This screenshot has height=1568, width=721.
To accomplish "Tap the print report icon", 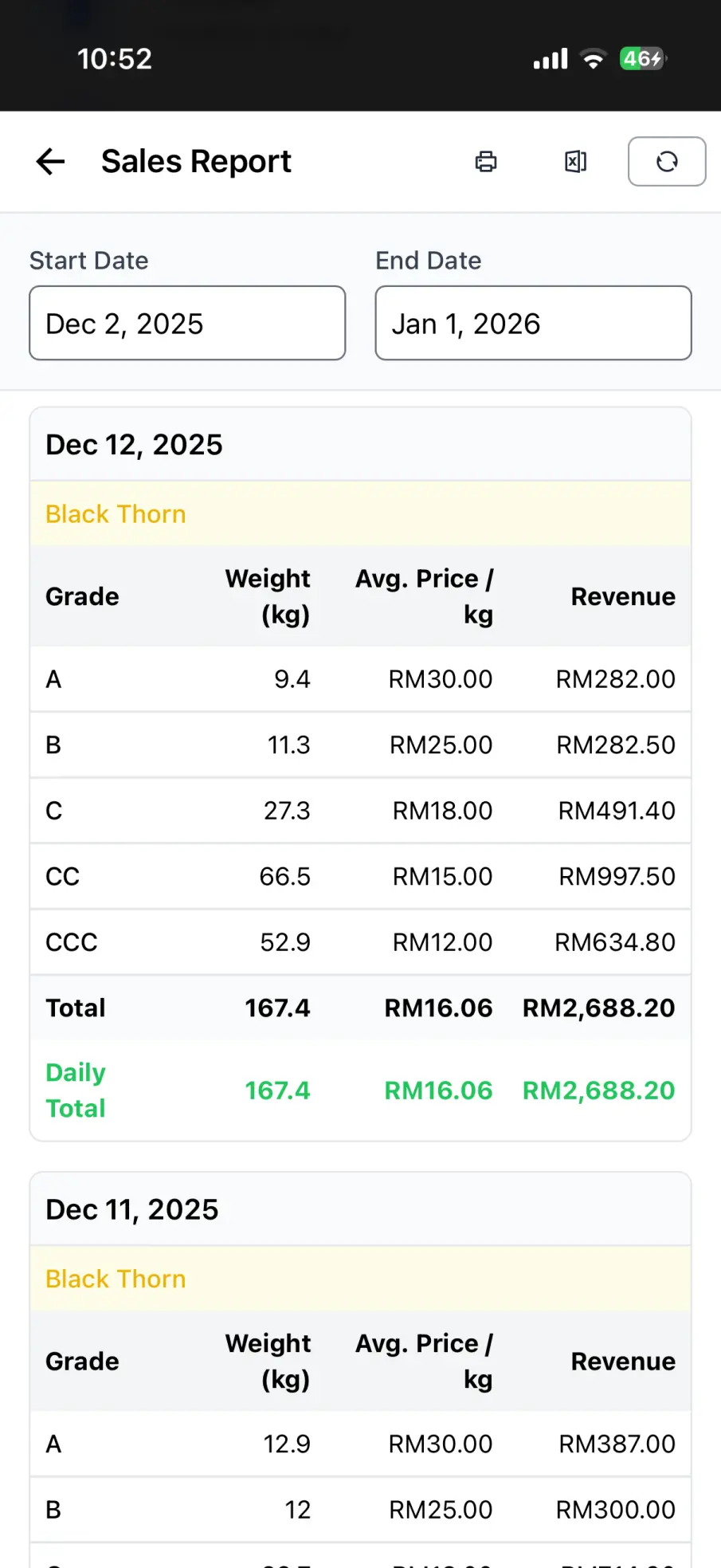I will tap(485, 161).
